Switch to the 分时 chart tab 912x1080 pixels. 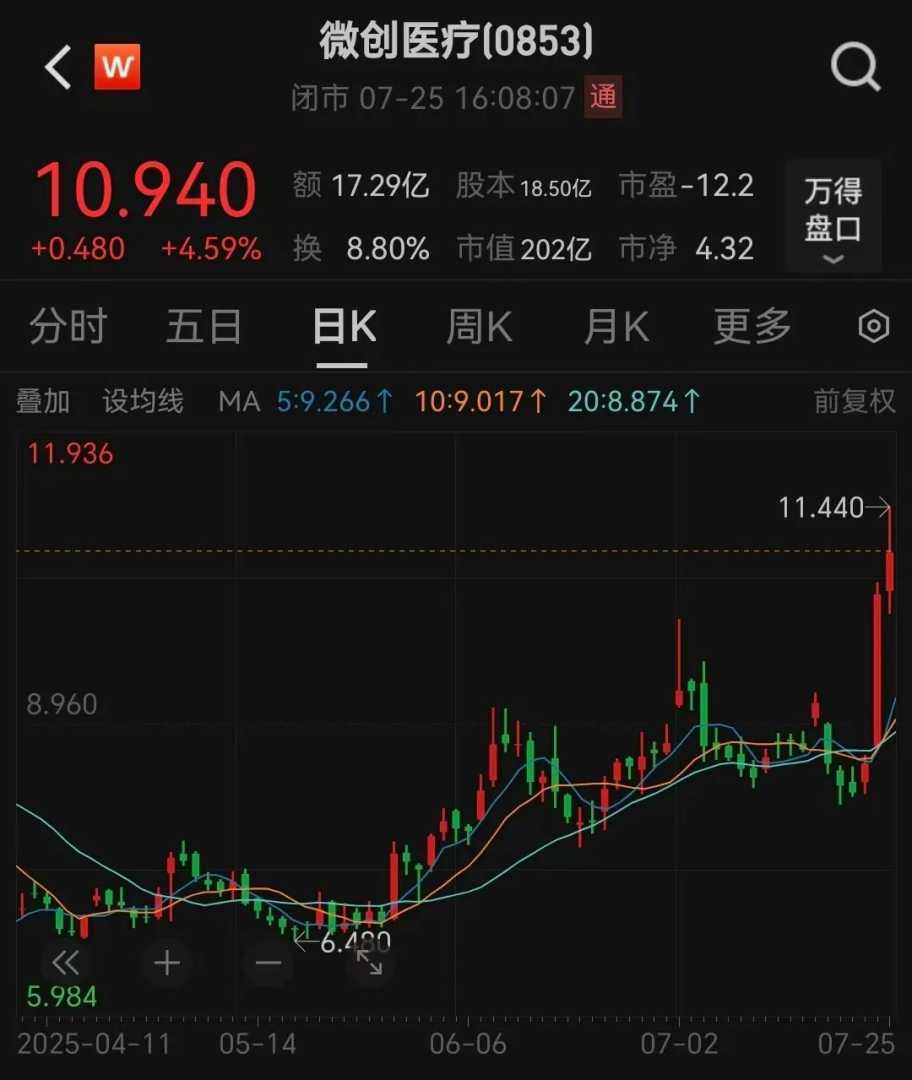[68, 327]
